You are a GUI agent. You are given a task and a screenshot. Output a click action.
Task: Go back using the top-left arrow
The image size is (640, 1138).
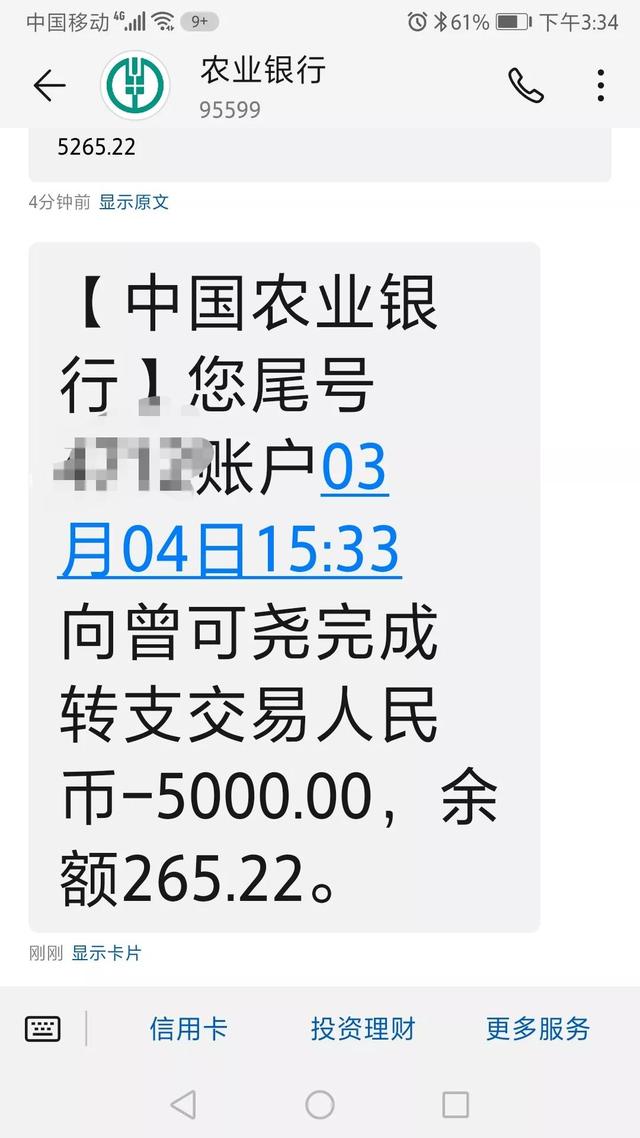tap(49, 87)
